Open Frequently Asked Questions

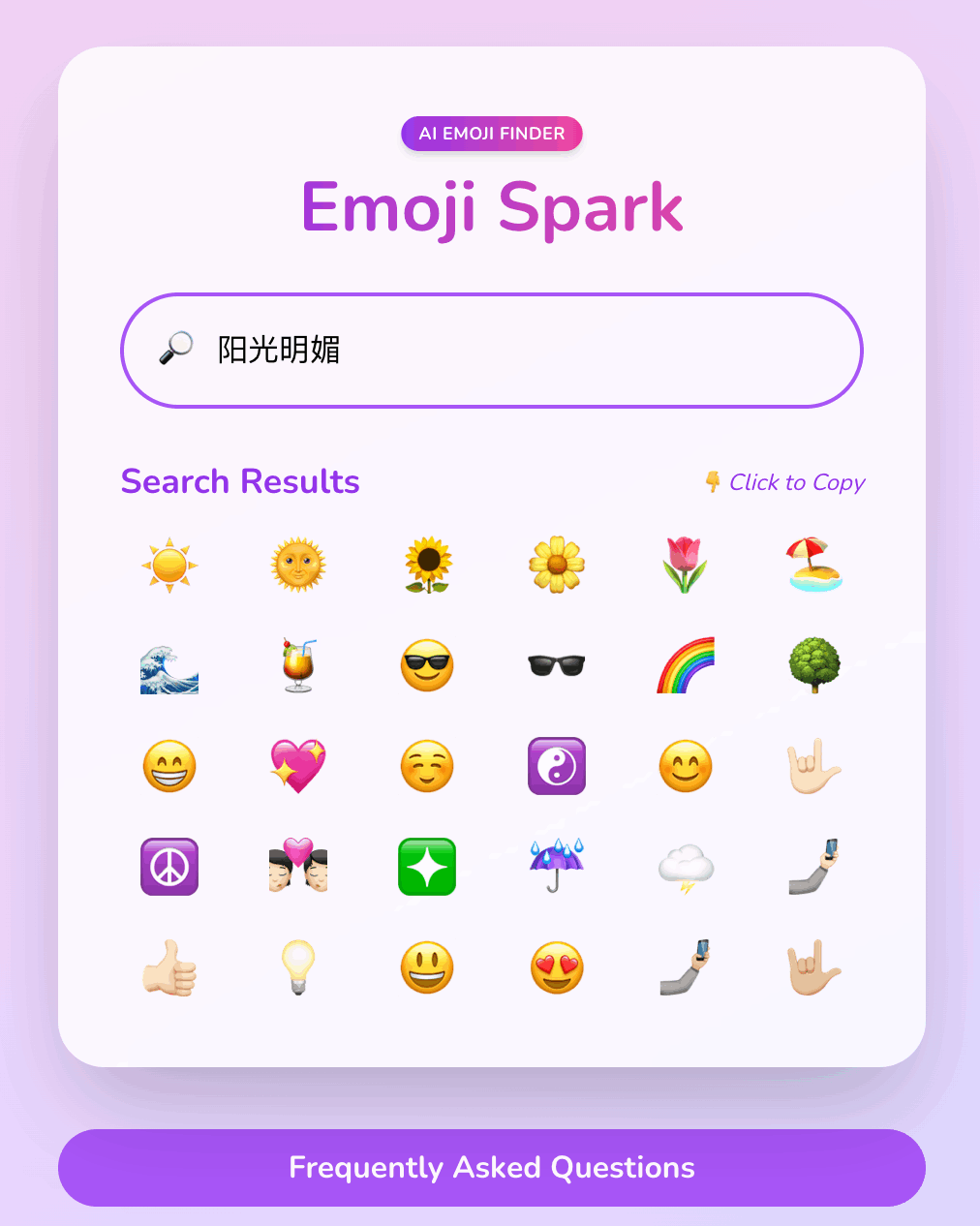point(492,1168)
